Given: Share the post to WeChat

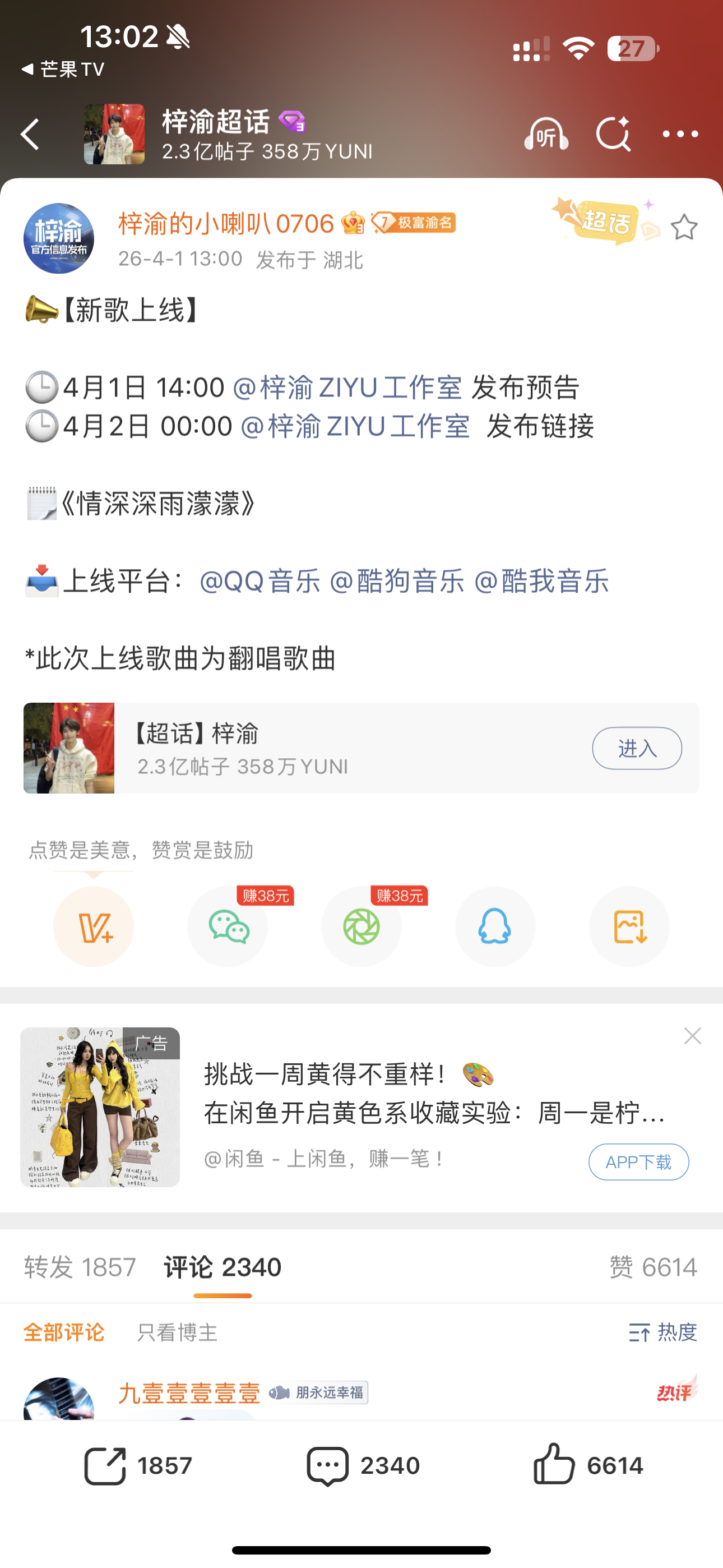Looking at the screenshot, I should pyautogui.click(x=227, y=926).
